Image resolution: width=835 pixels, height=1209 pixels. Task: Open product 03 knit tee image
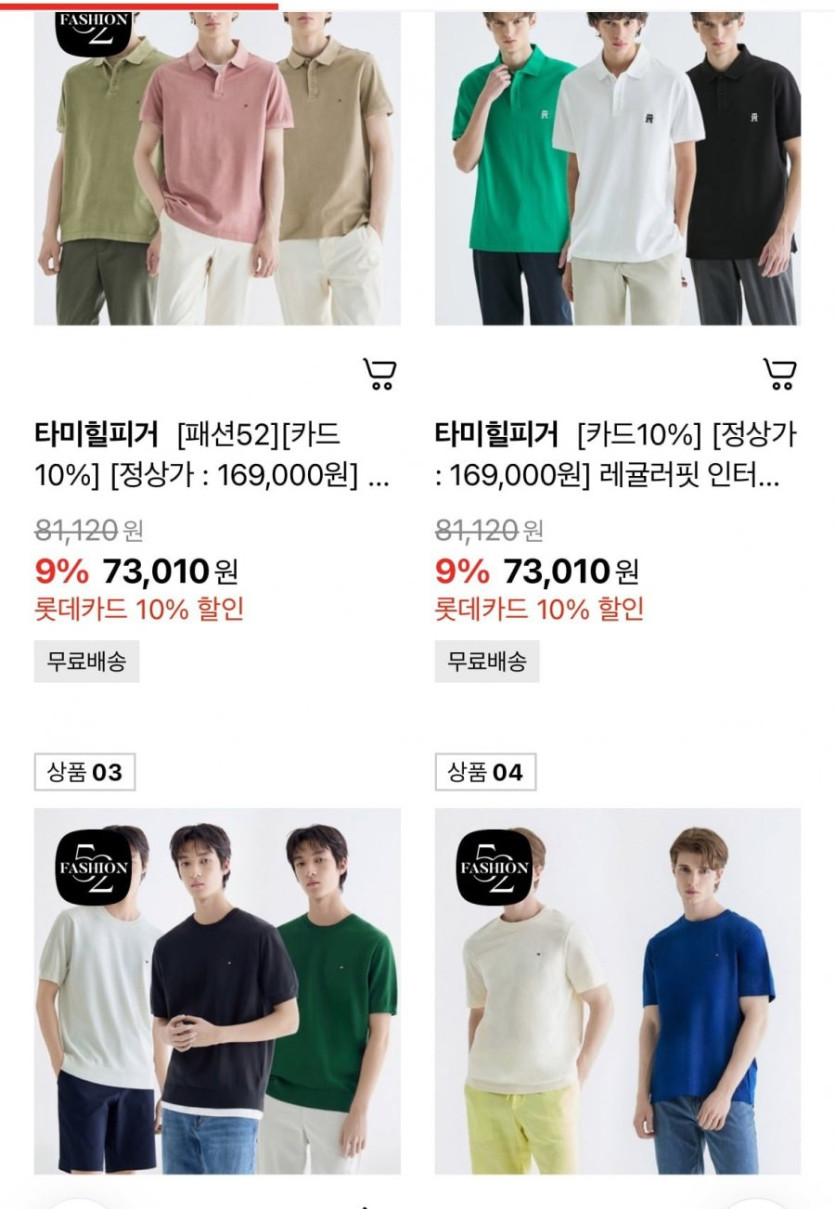click(217, 990)
